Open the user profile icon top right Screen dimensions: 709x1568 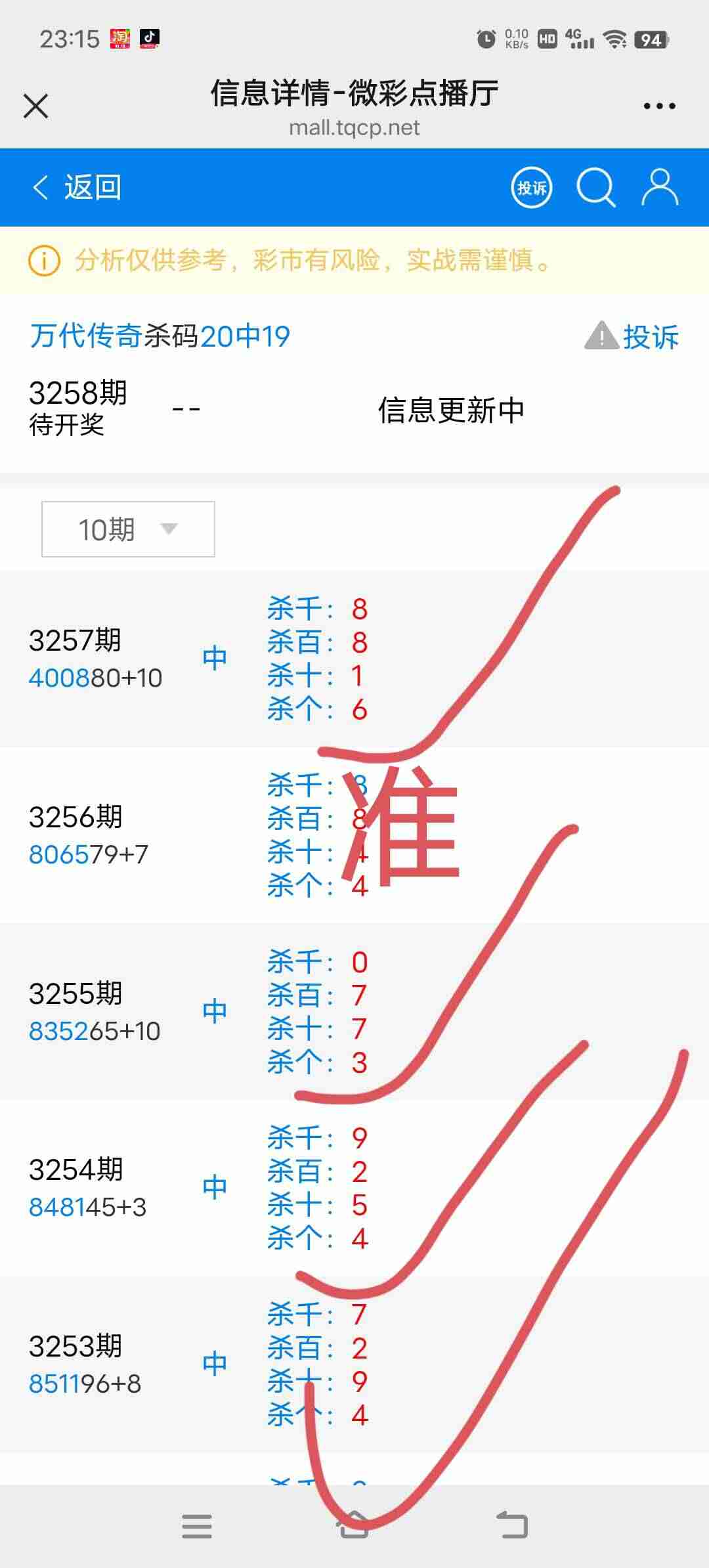[658, 187]
